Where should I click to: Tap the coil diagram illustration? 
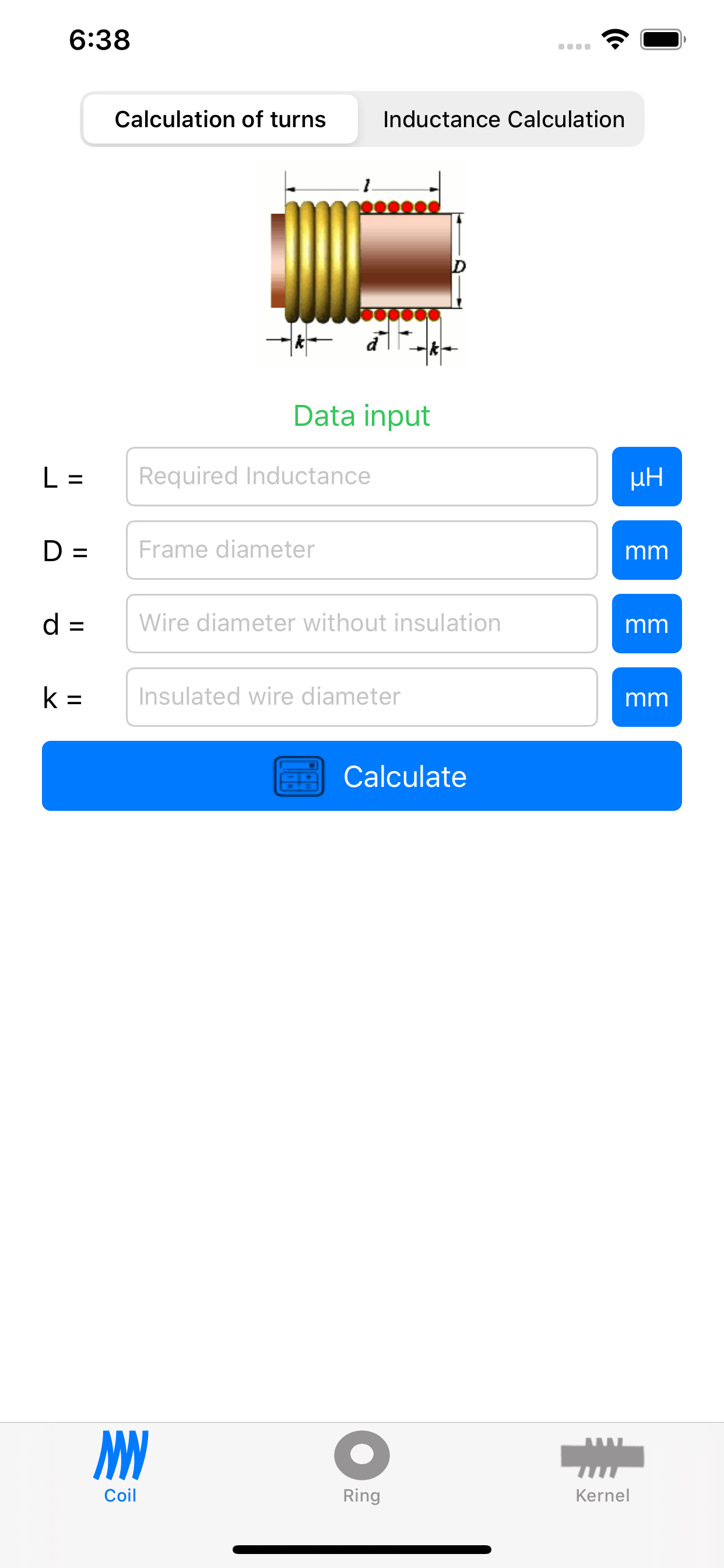pos(361,264)
